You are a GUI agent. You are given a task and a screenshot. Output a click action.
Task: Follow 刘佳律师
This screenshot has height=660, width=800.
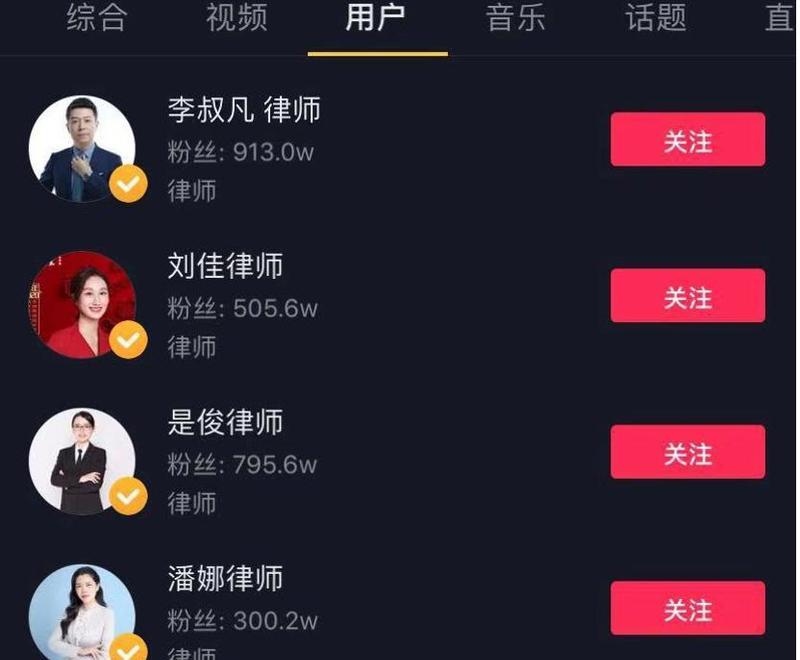coord(687,296)
